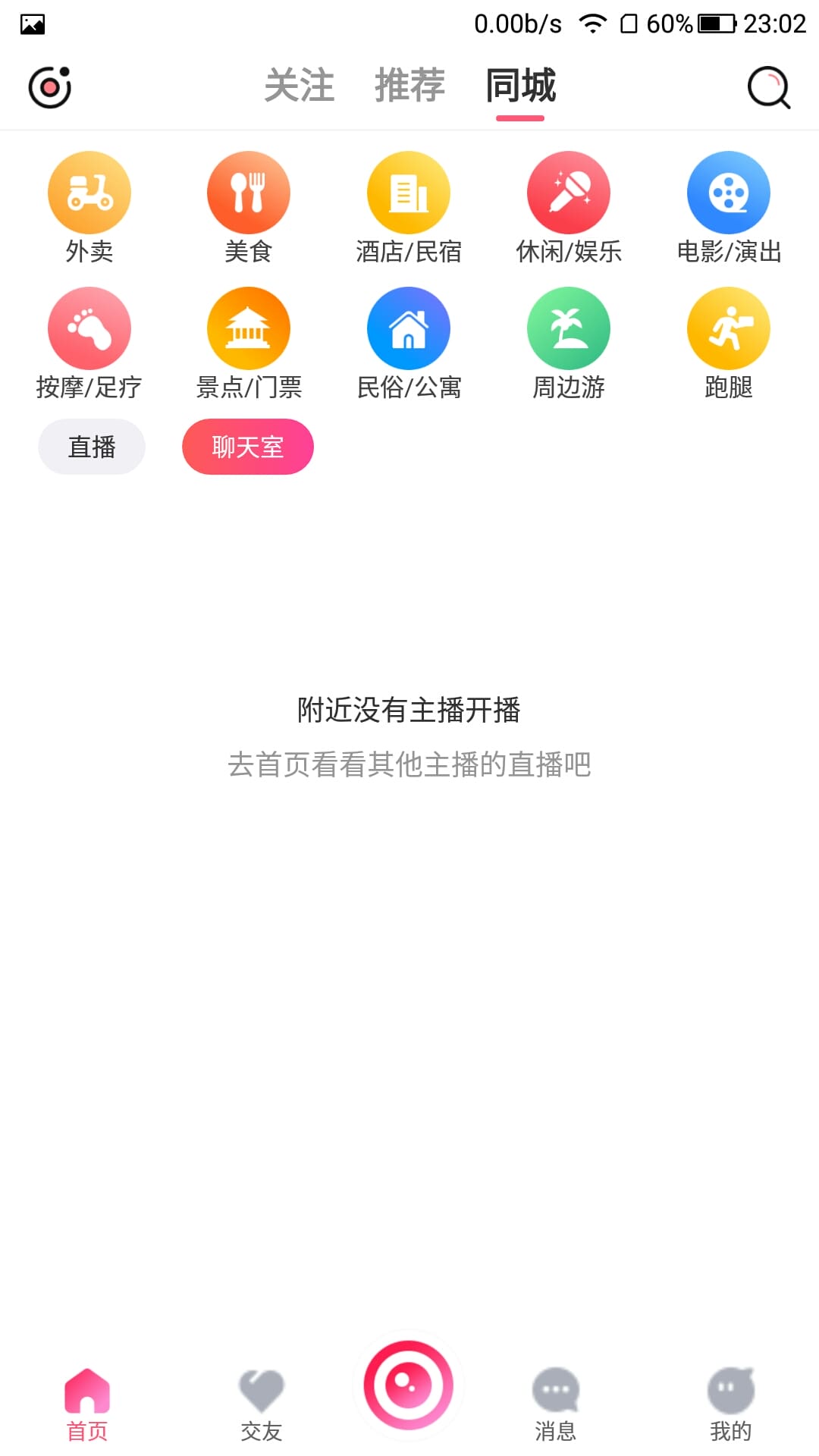The image size is (819, 1456).
Task: Start a live broadcast with center button
Action: (x=409, y=1385)
